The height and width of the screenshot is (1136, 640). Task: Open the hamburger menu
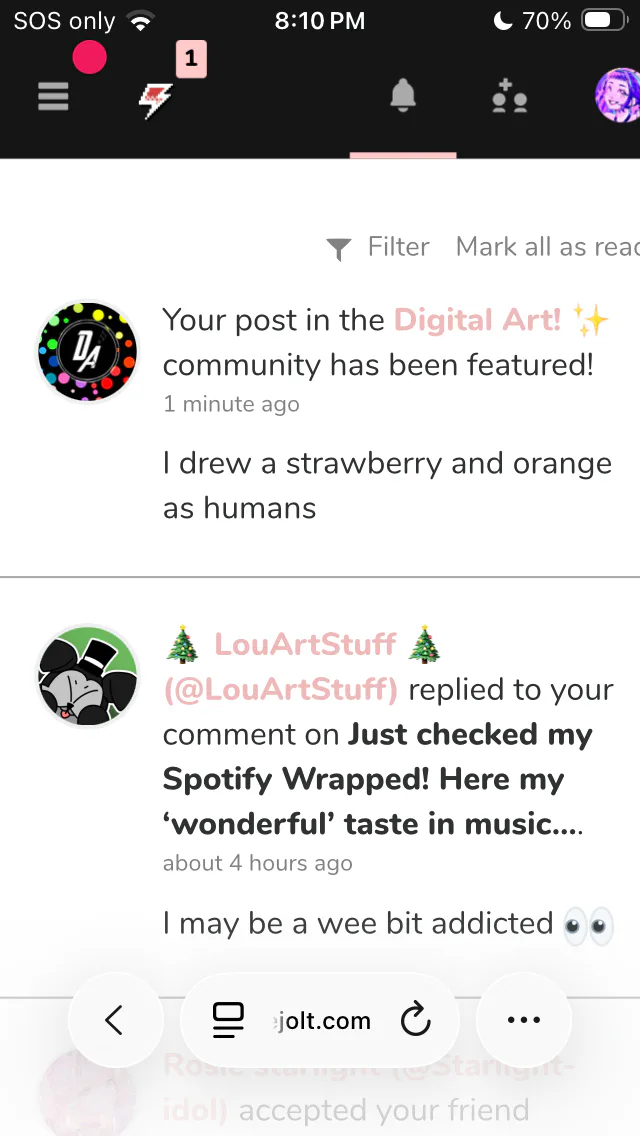tap(53, 97)
